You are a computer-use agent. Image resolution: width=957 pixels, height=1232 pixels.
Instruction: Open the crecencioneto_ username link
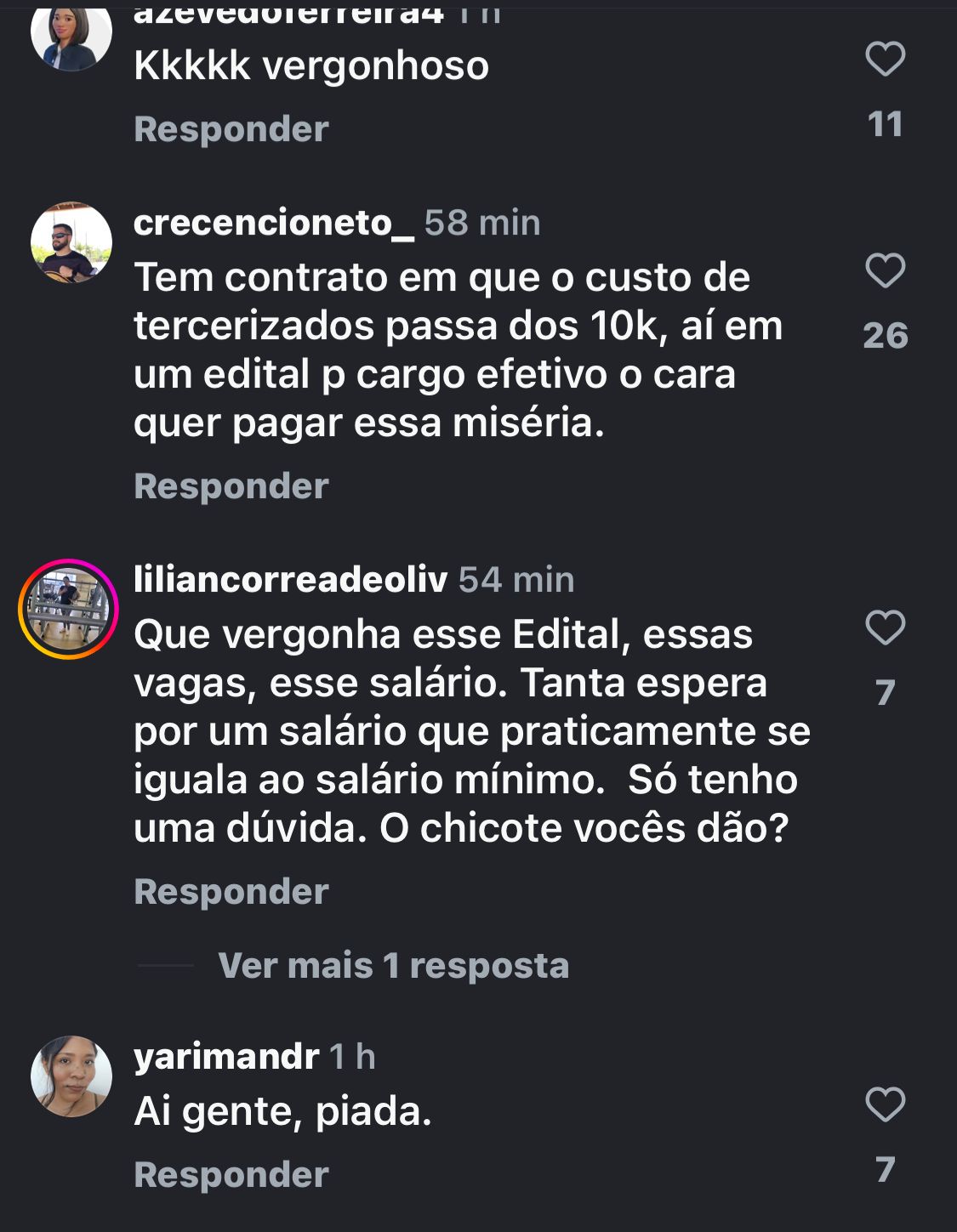tap(274, 223)
